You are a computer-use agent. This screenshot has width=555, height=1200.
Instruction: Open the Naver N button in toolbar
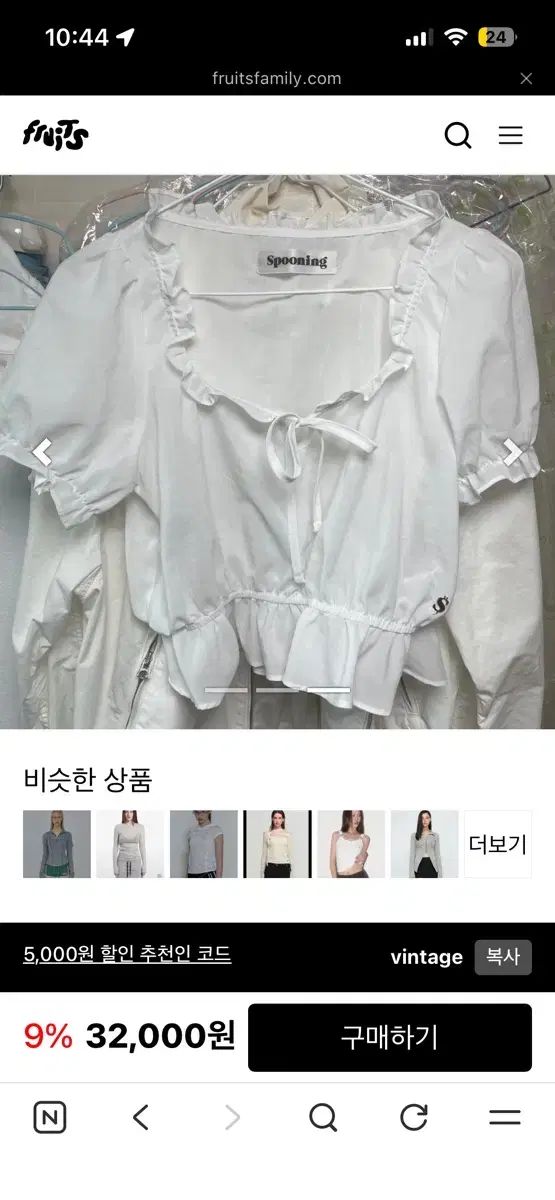pos(50,1117)
